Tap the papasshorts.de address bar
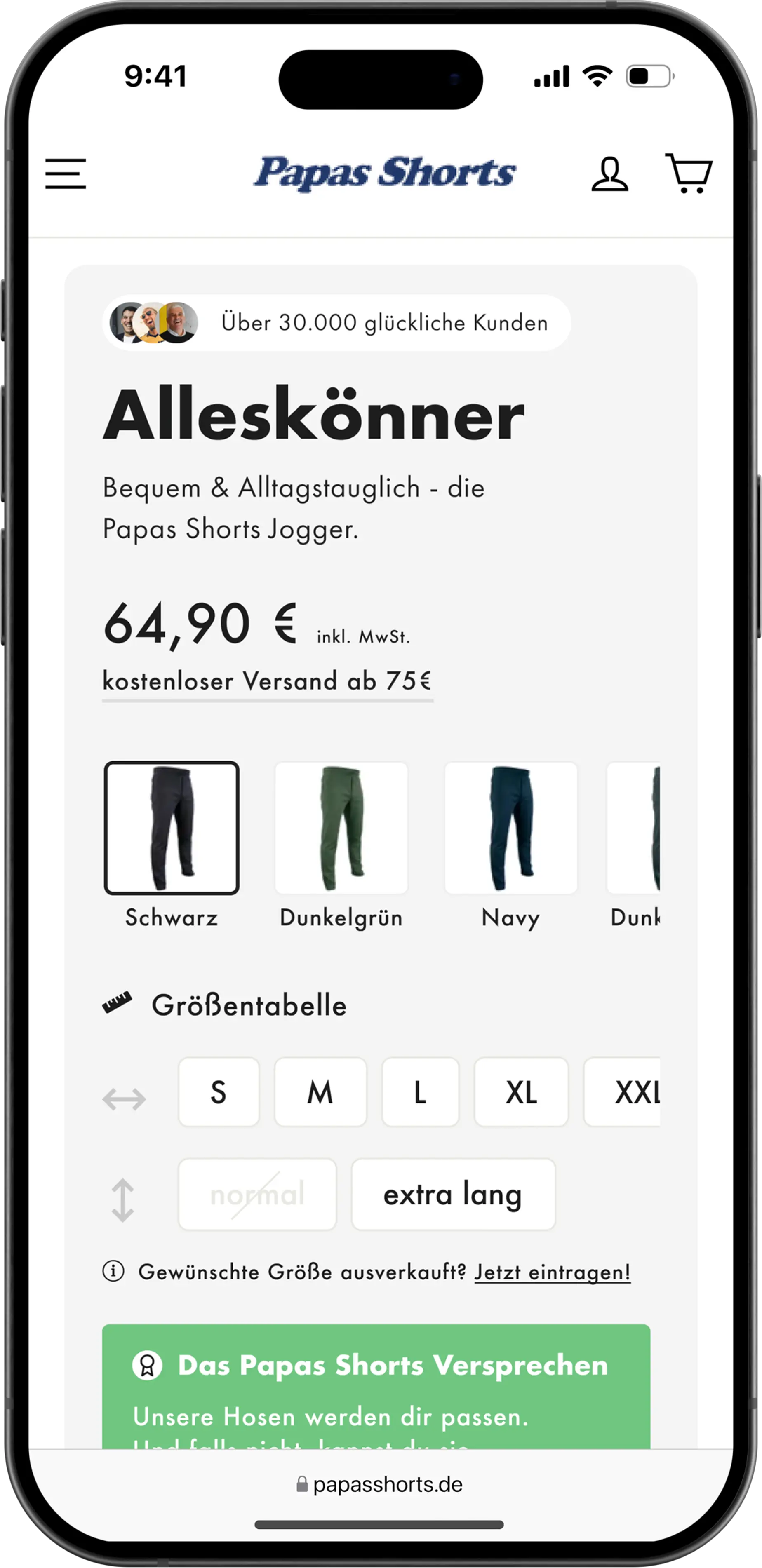Viewport: 762px width, 1568px height. 381,1484
